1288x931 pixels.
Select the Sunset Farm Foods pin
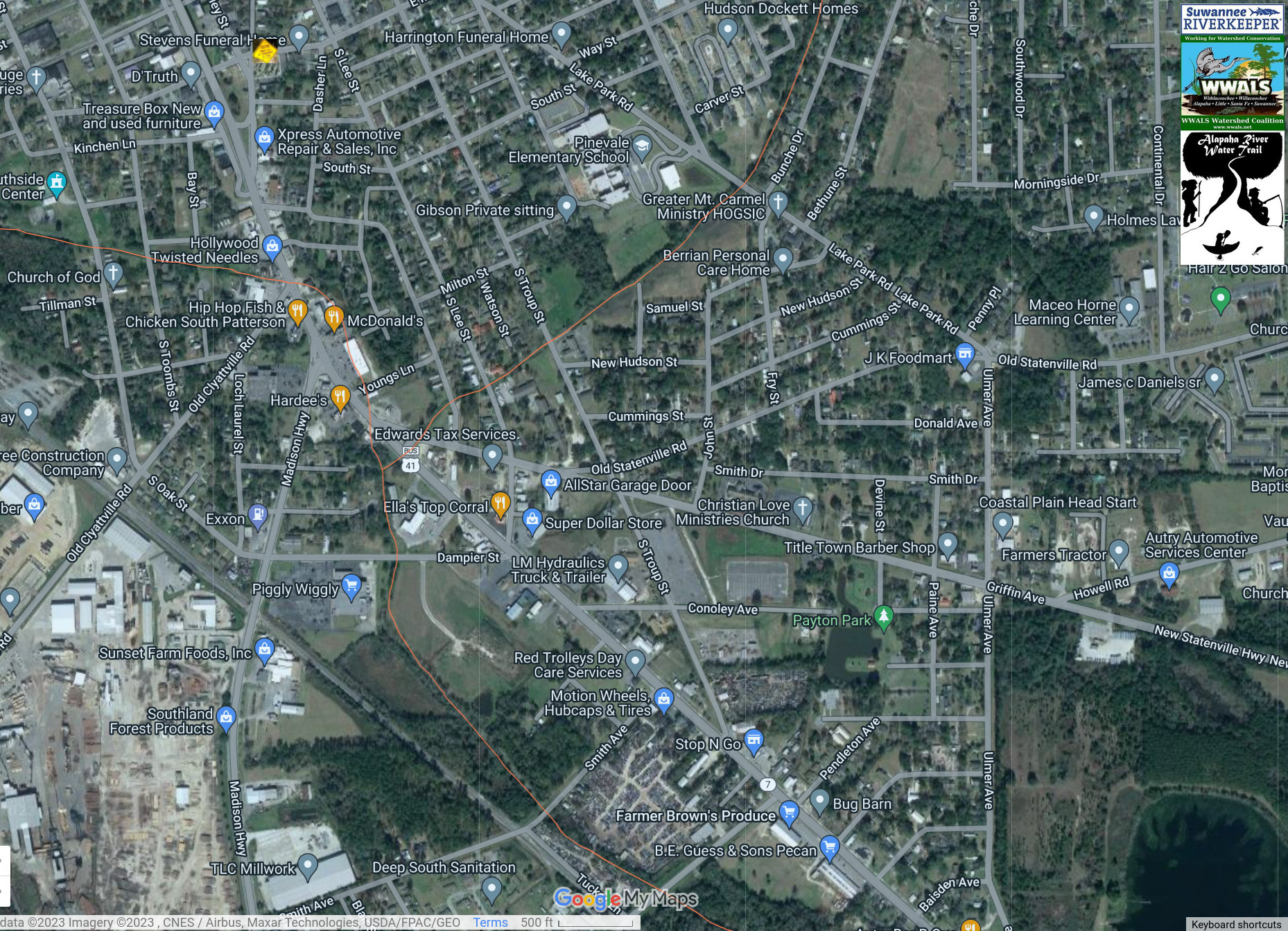tap(264, 650)
